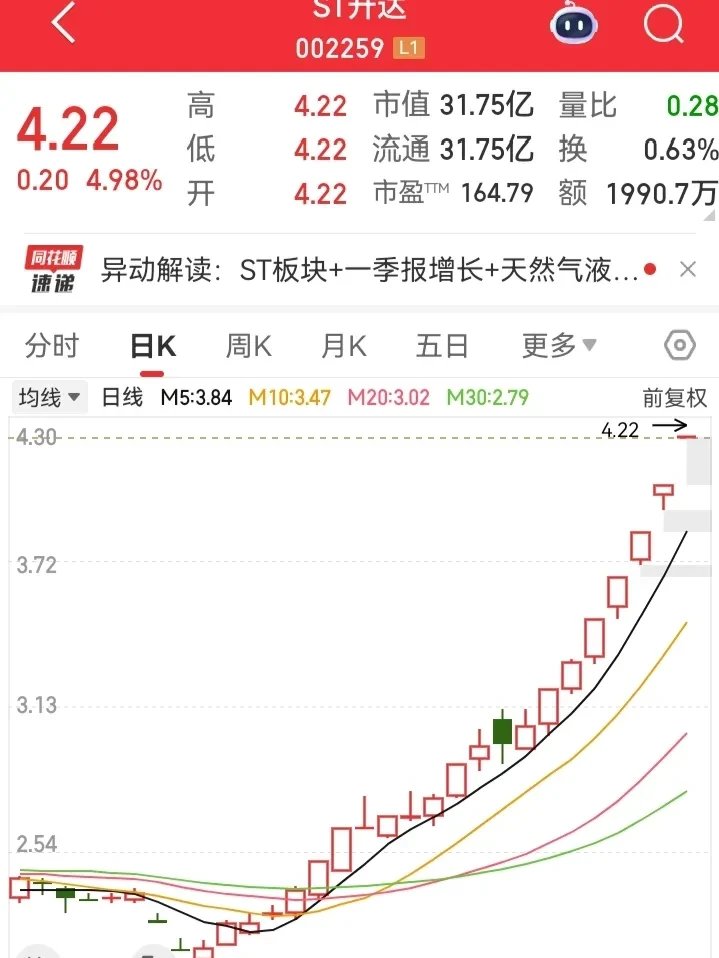
Task: Open chart settings hexagon icon
Action: pos(679,346)
